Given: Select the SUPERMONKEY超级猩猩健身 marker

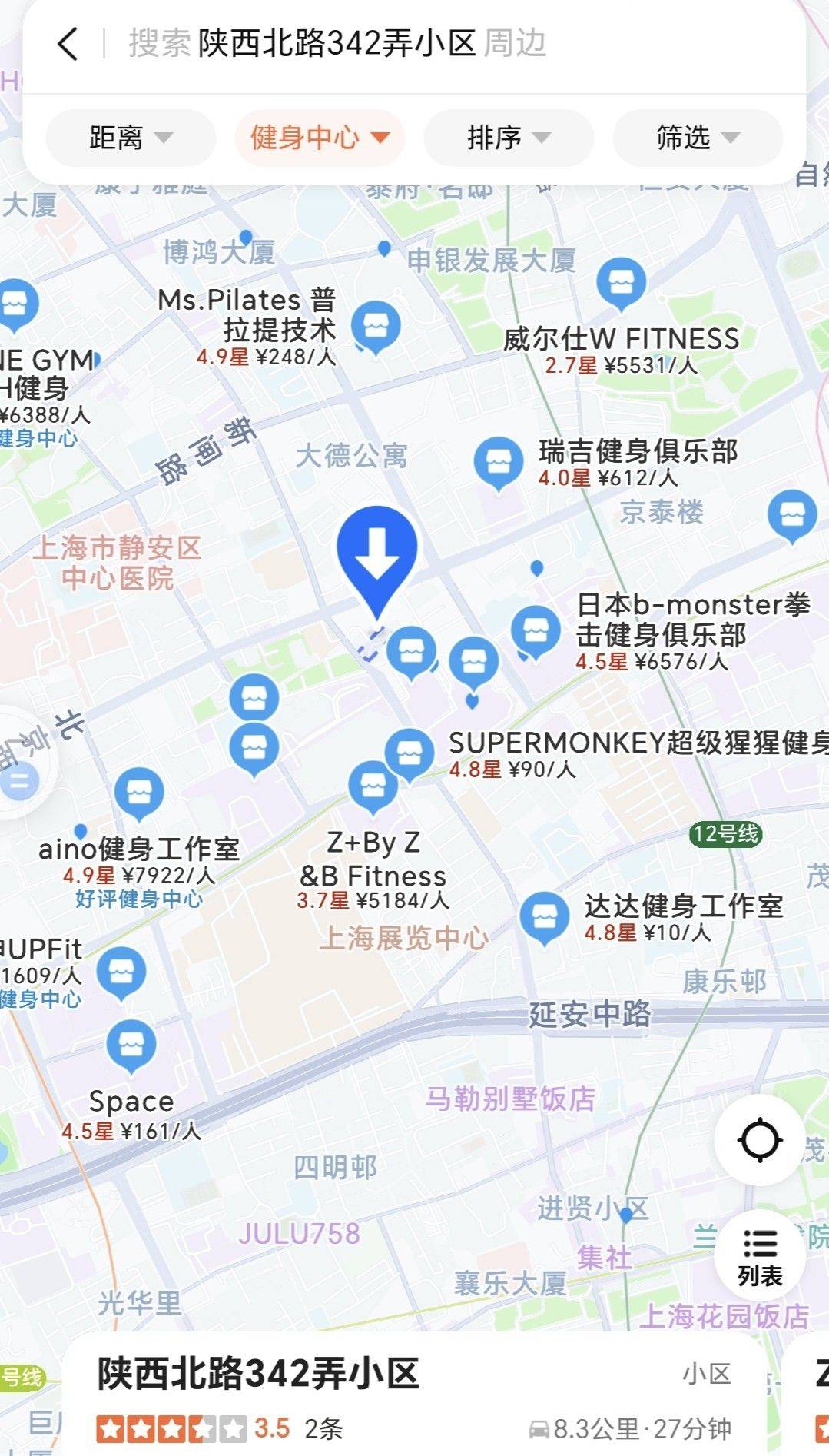Looking at the screenshot, I should (409, 753).
